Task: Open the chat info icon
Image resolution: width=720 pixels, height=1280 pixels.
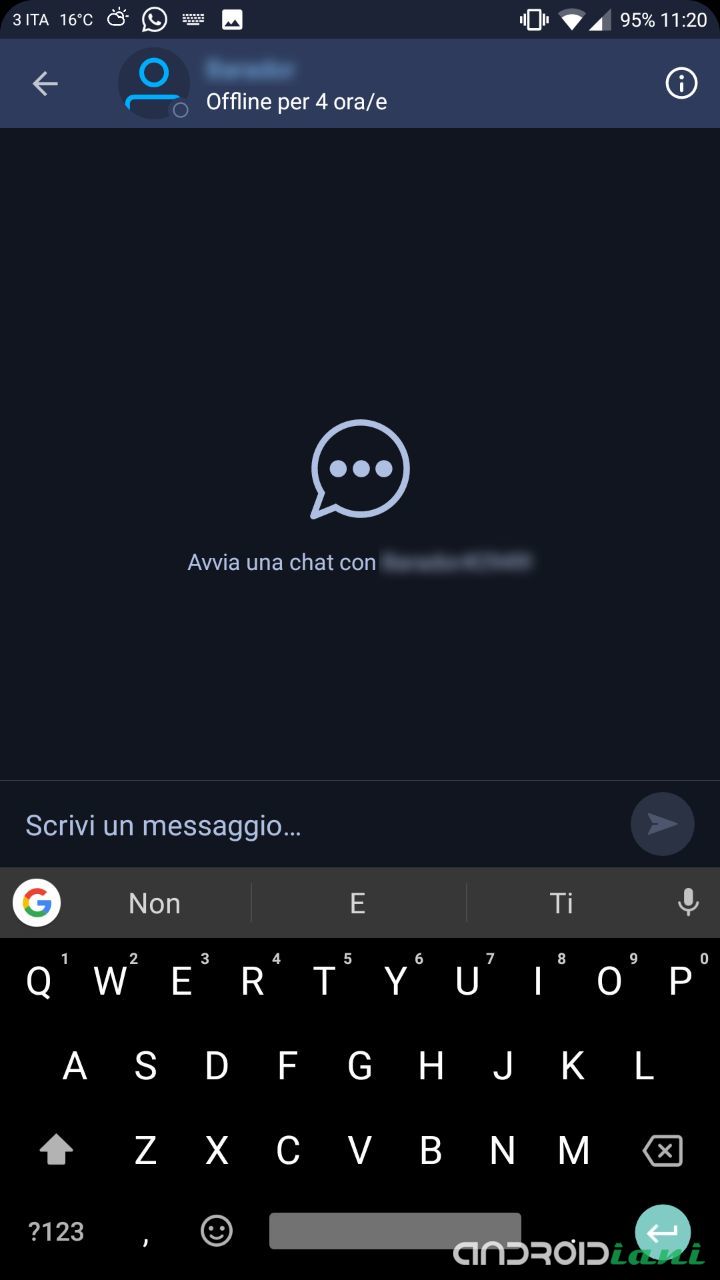Action: click(x=681, y=84)
